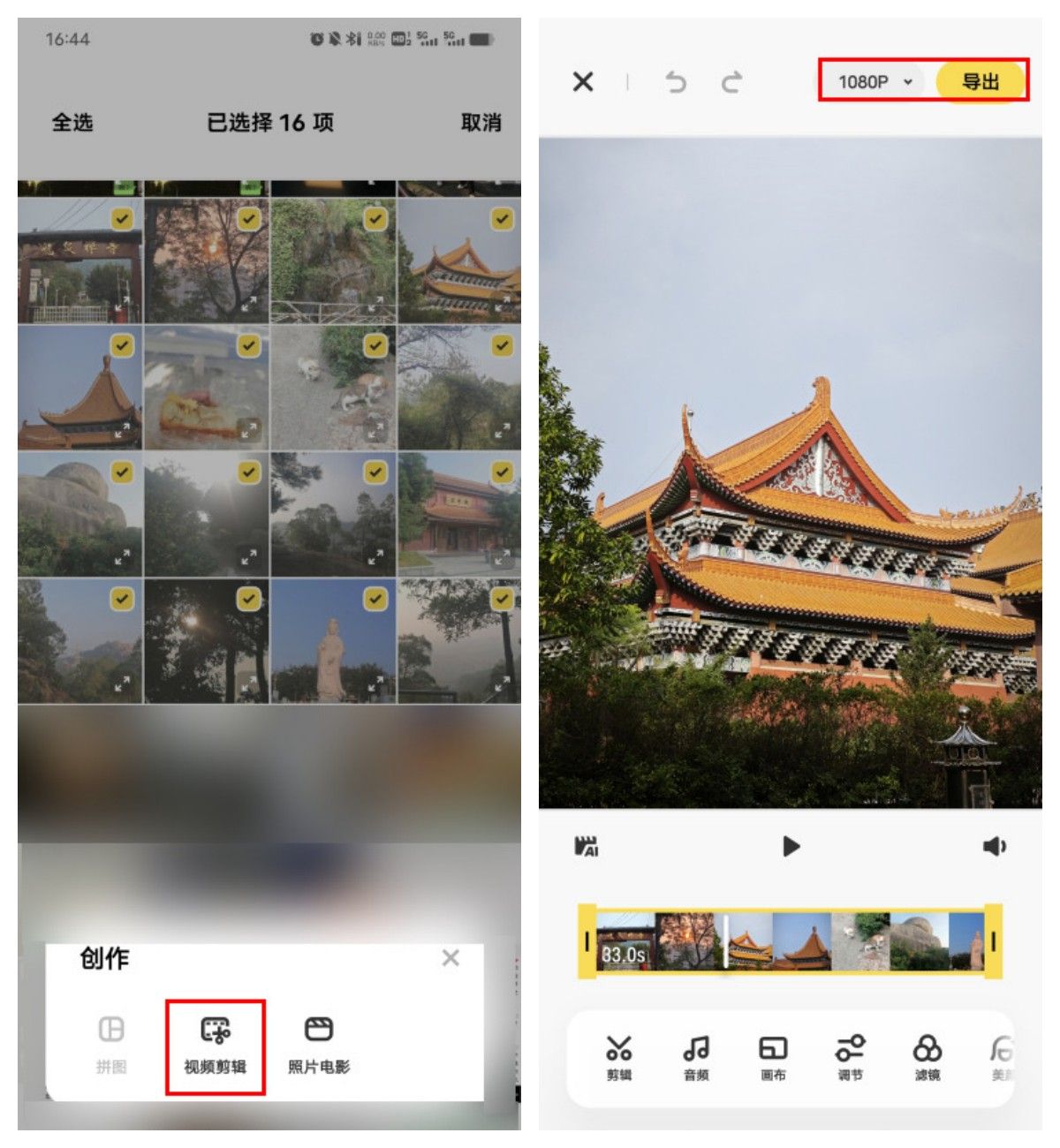Image resolution: width=1060 pixels, height=1148 pixels.
Task: Open the AI video icon
Action: click(587, 846)
